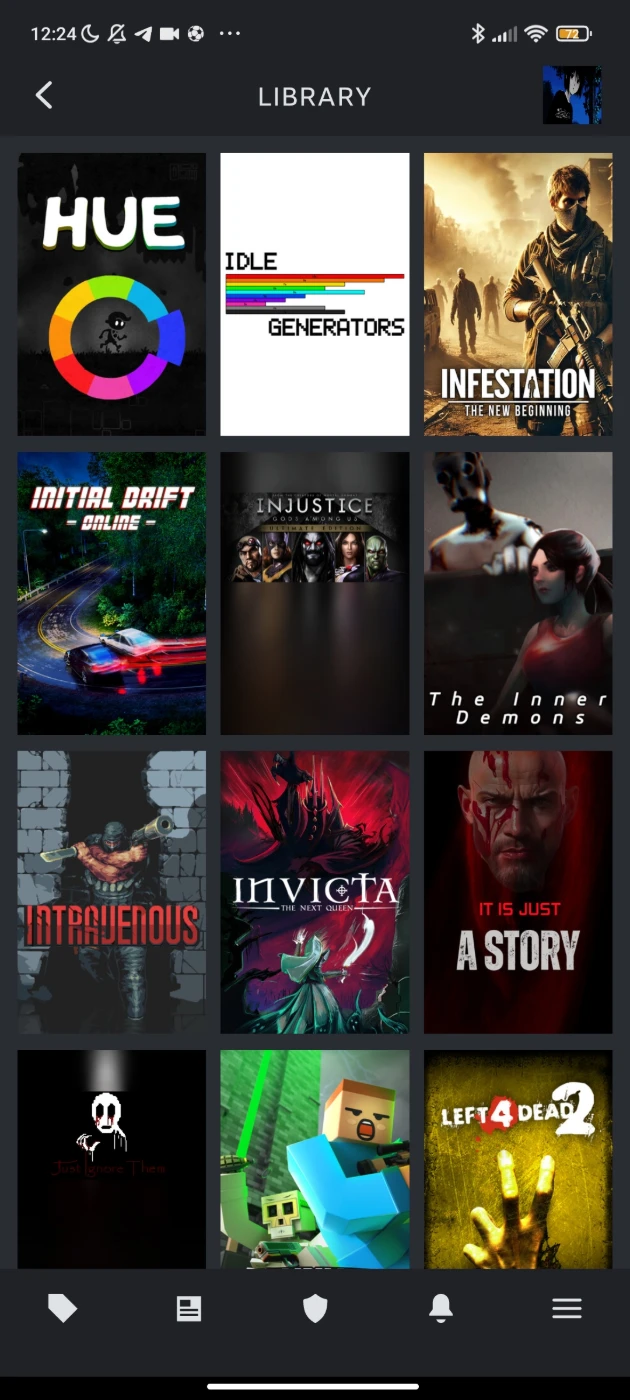Open Left 4 Dead 2
The image size is (630, 1400).
click(x=518, y=1158)
